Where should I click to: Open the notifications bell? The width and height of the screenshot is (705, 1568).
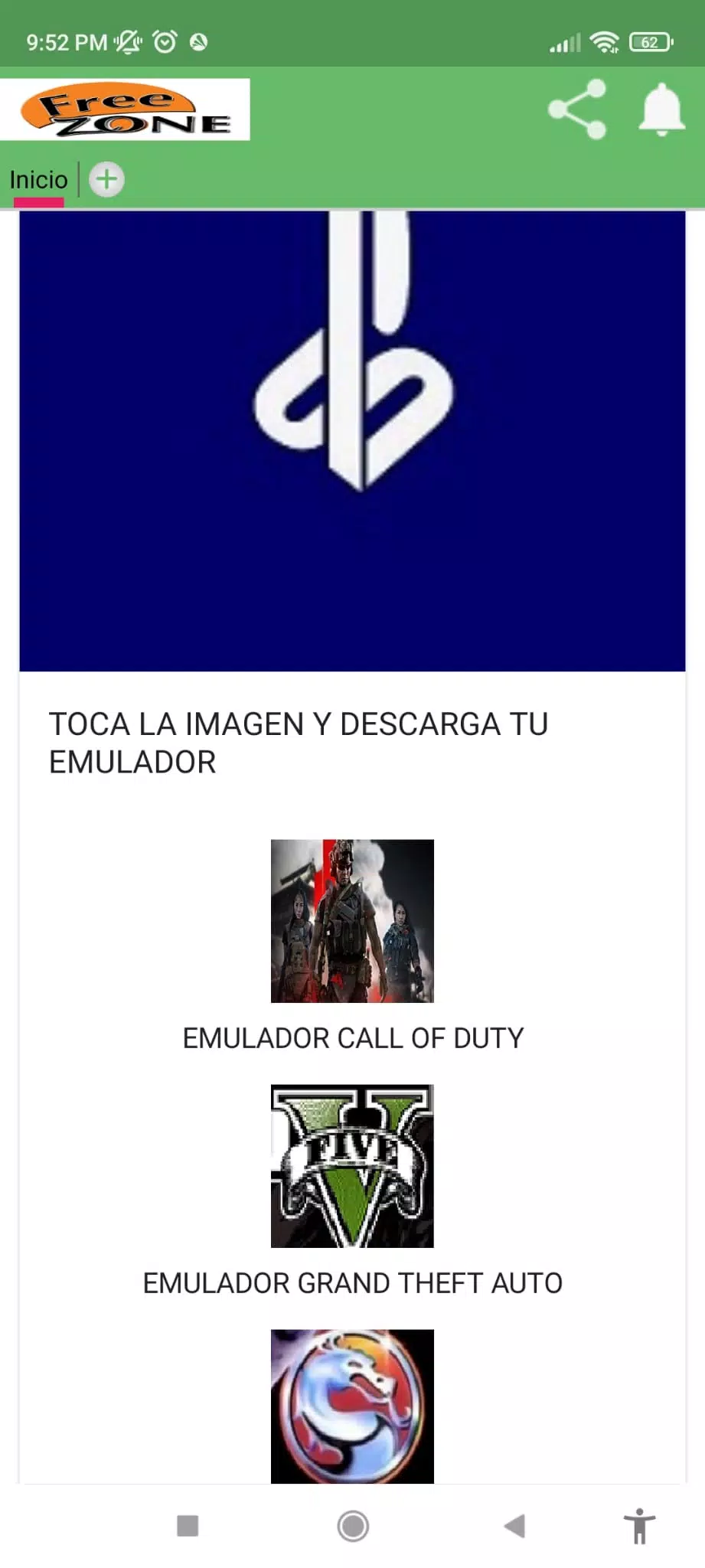[661, 109]
